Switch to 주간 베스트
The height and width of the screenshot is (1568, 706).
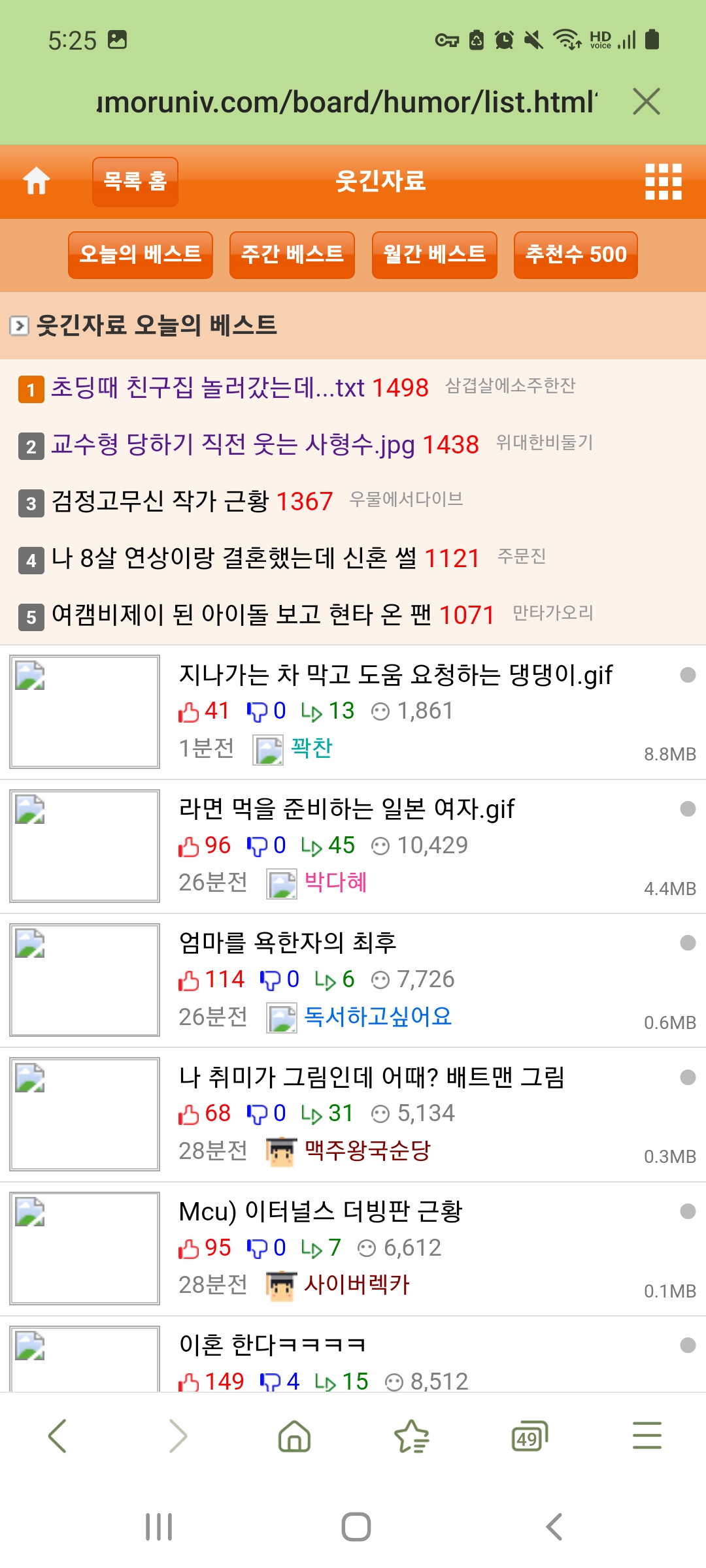pos(292,255)
